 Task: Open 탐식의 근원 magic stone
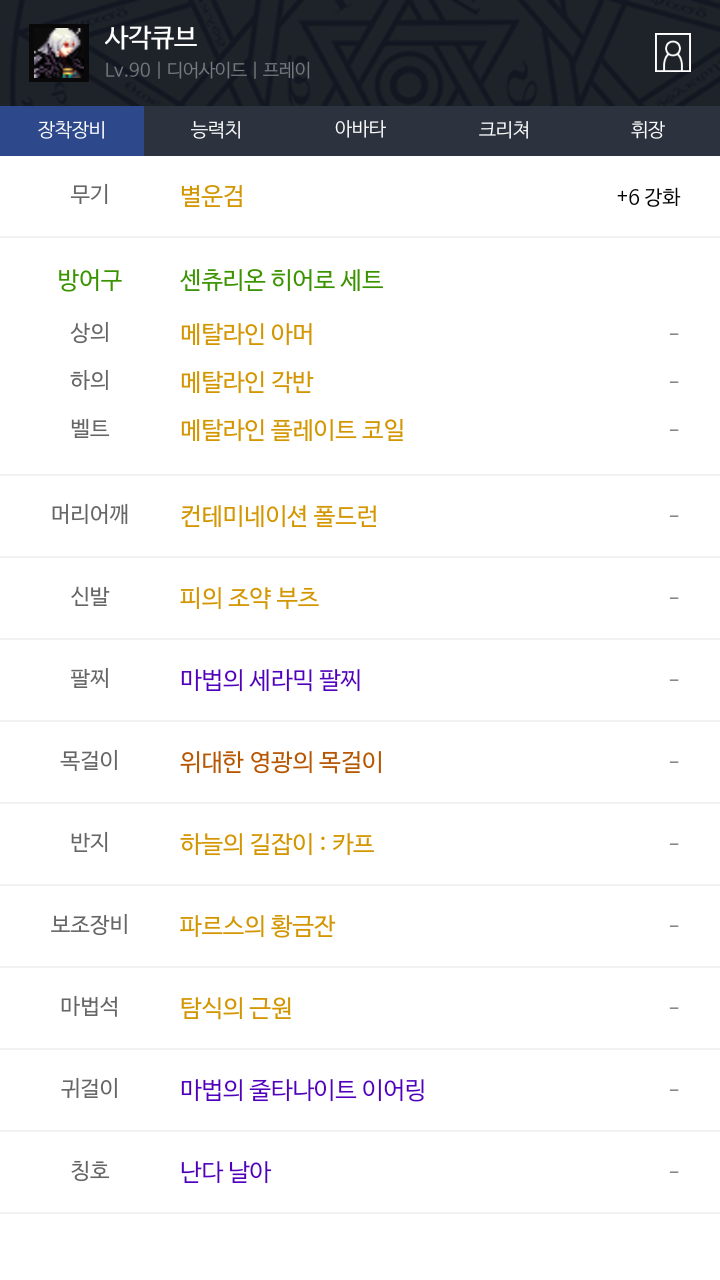[x=236, y=1008]
